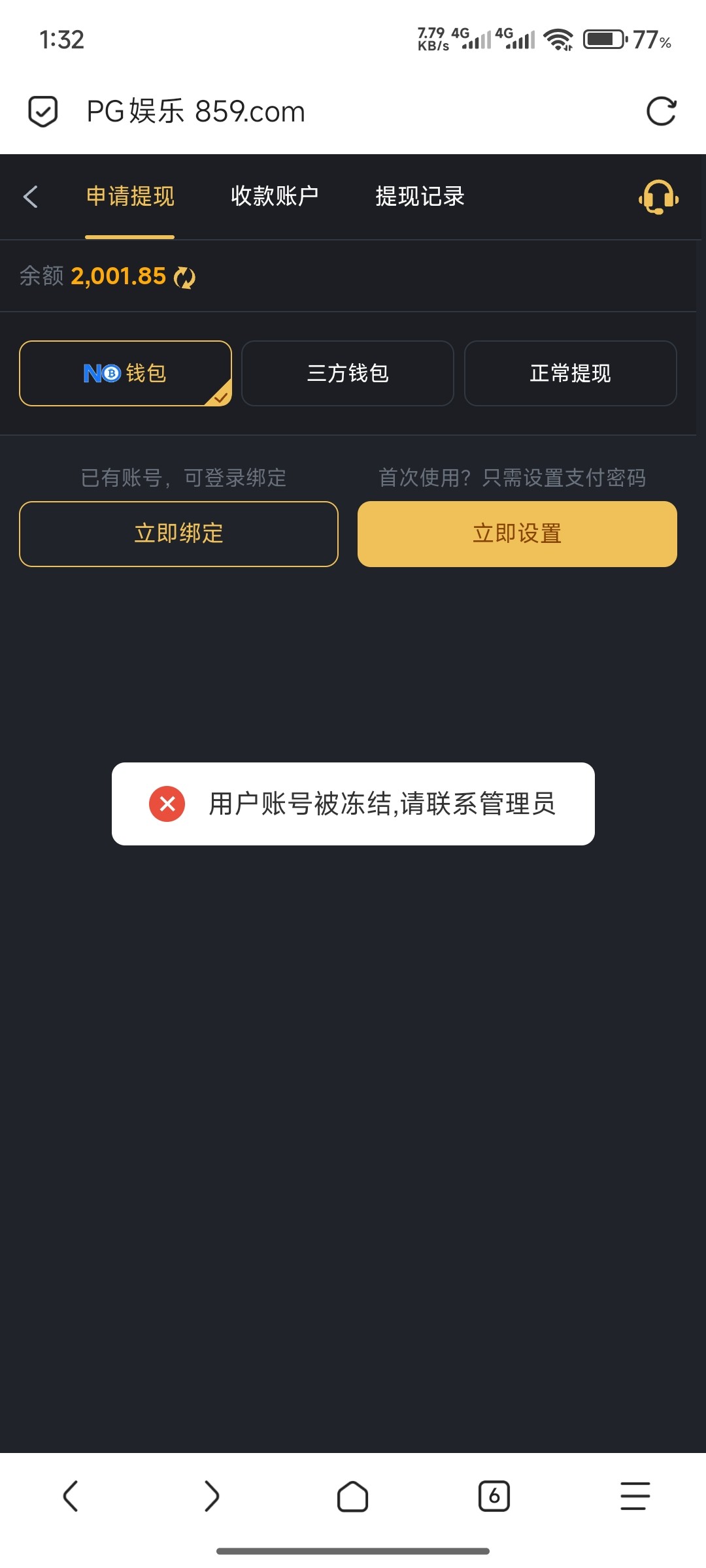706x1568 pixels.
Task: Open the browser tabs switcher showing 6
Action: [494, 1495]
